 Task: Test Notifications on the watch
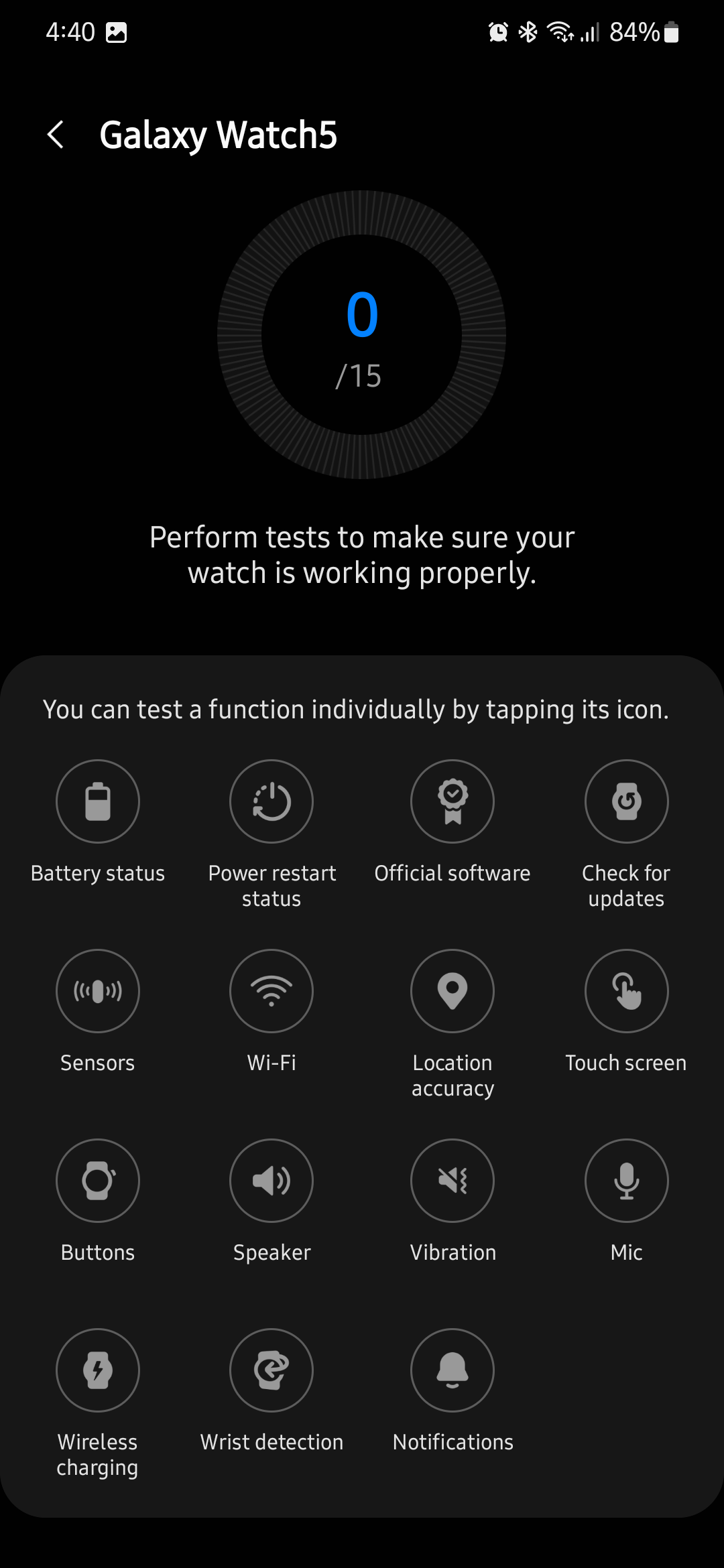click(452, 1370)
